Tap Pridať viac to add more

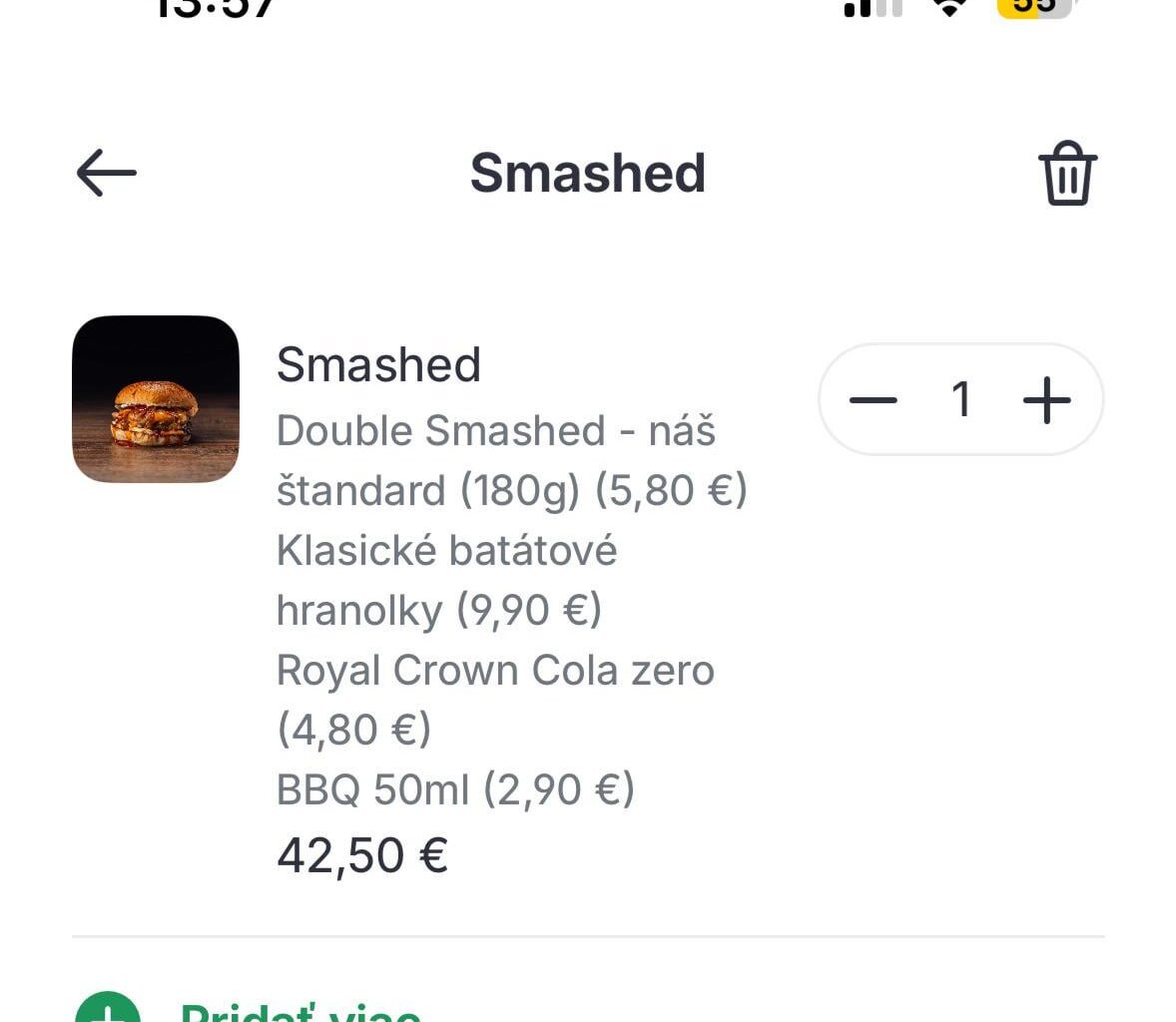point(299,1010)
